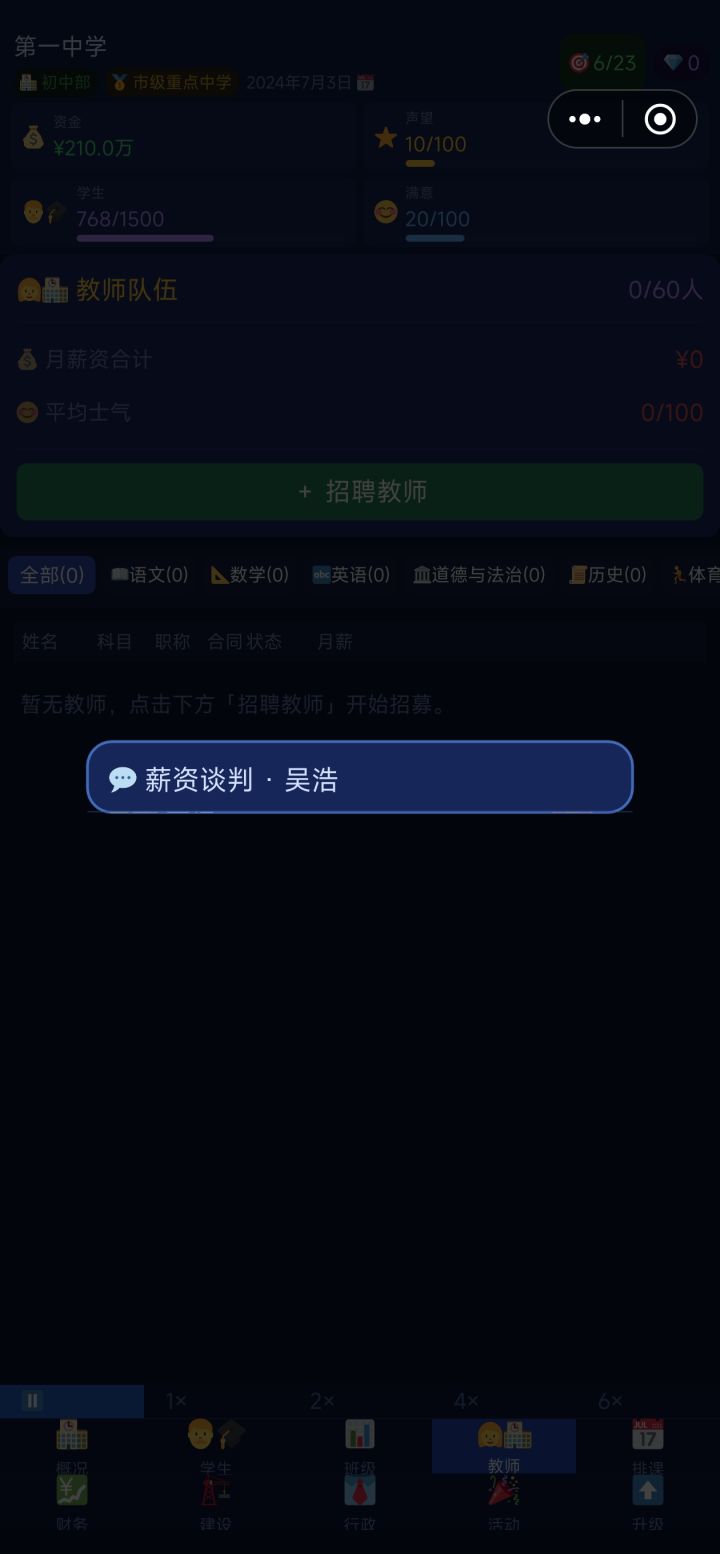Viewport: 720px width, 1554px height.
Task: Open the 排课 scheduling panel
Action: click(x=647, y=1445)
